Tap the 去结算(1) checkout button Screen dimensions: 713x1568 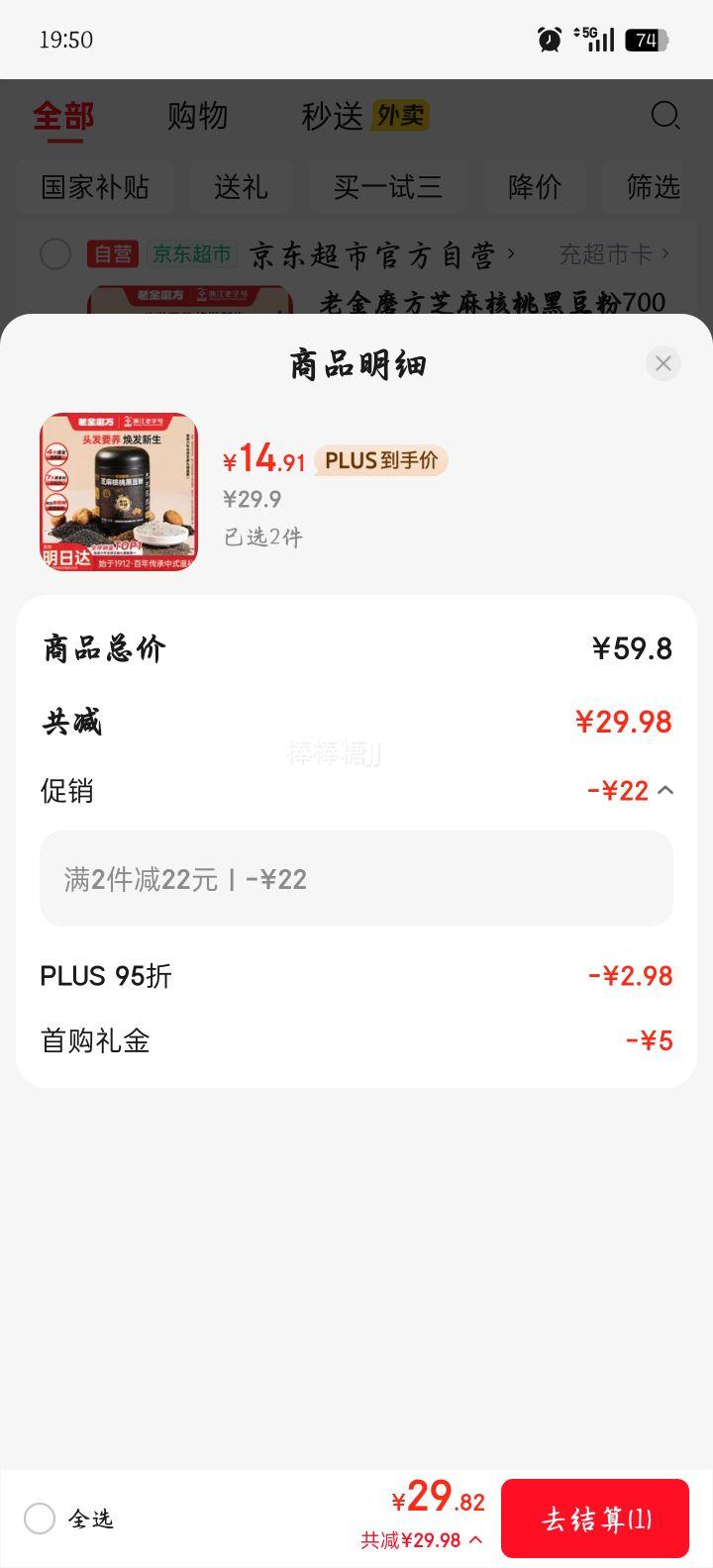point(595,1518)
